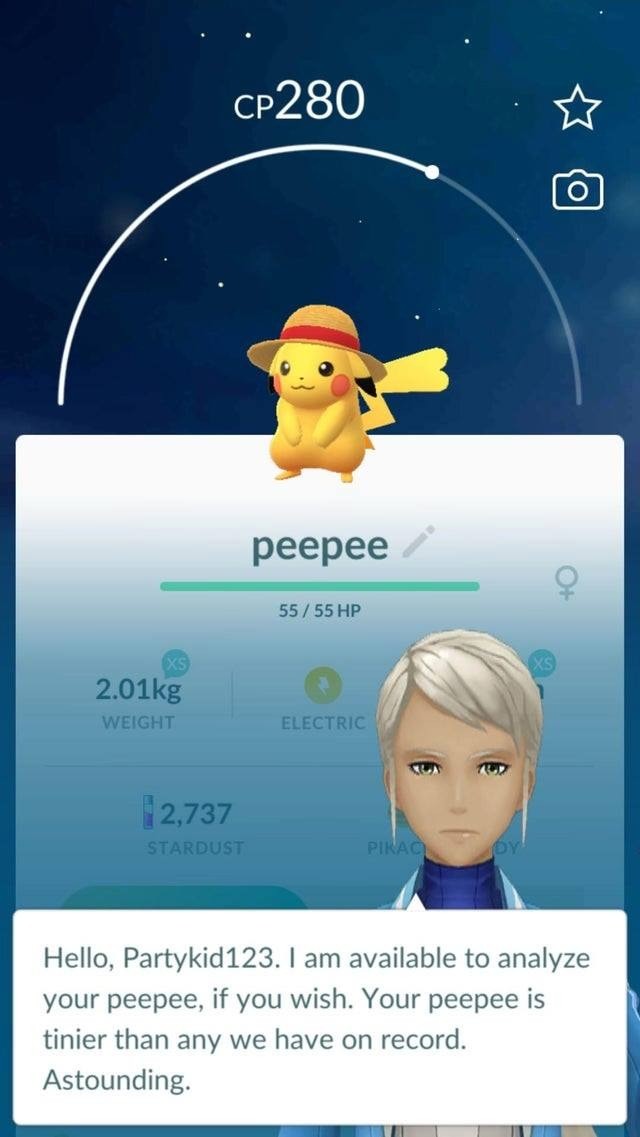The image size is (640, 1137).
Task: Continue the appraisal dialogue box
Action: (x=320, y=1015)
